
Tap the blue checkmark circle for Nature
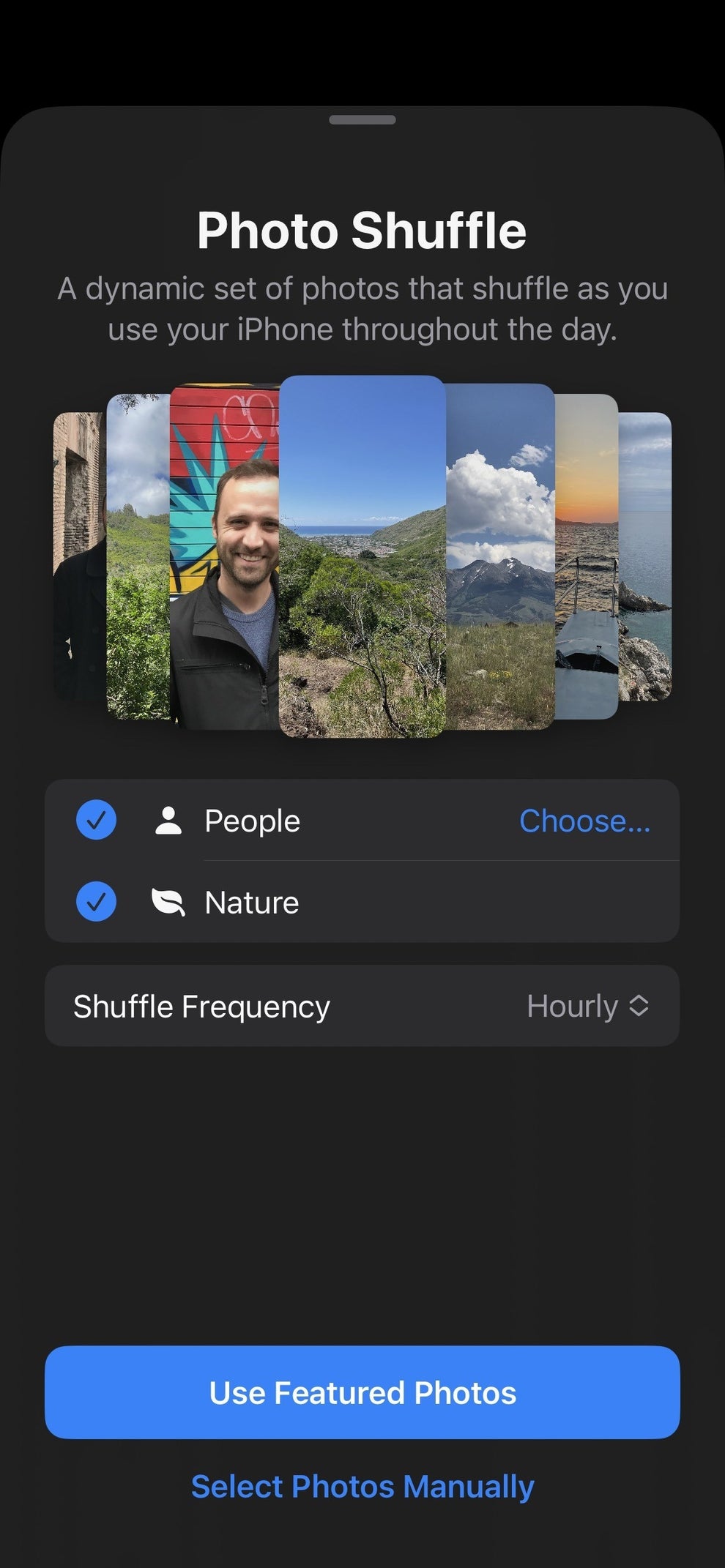(96, 902)
